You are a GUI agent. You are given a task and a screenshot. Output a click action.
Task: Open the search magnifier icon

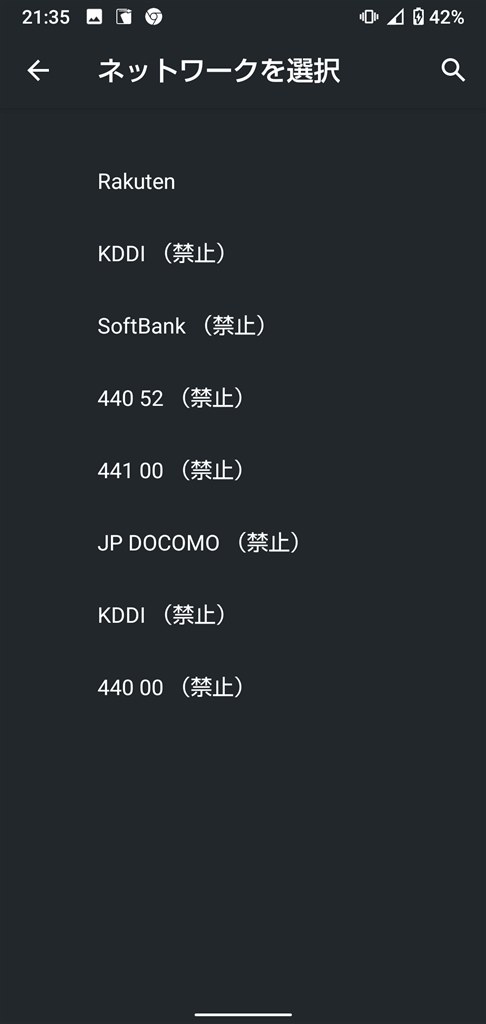pyautogui.click(x=453, y=70)
